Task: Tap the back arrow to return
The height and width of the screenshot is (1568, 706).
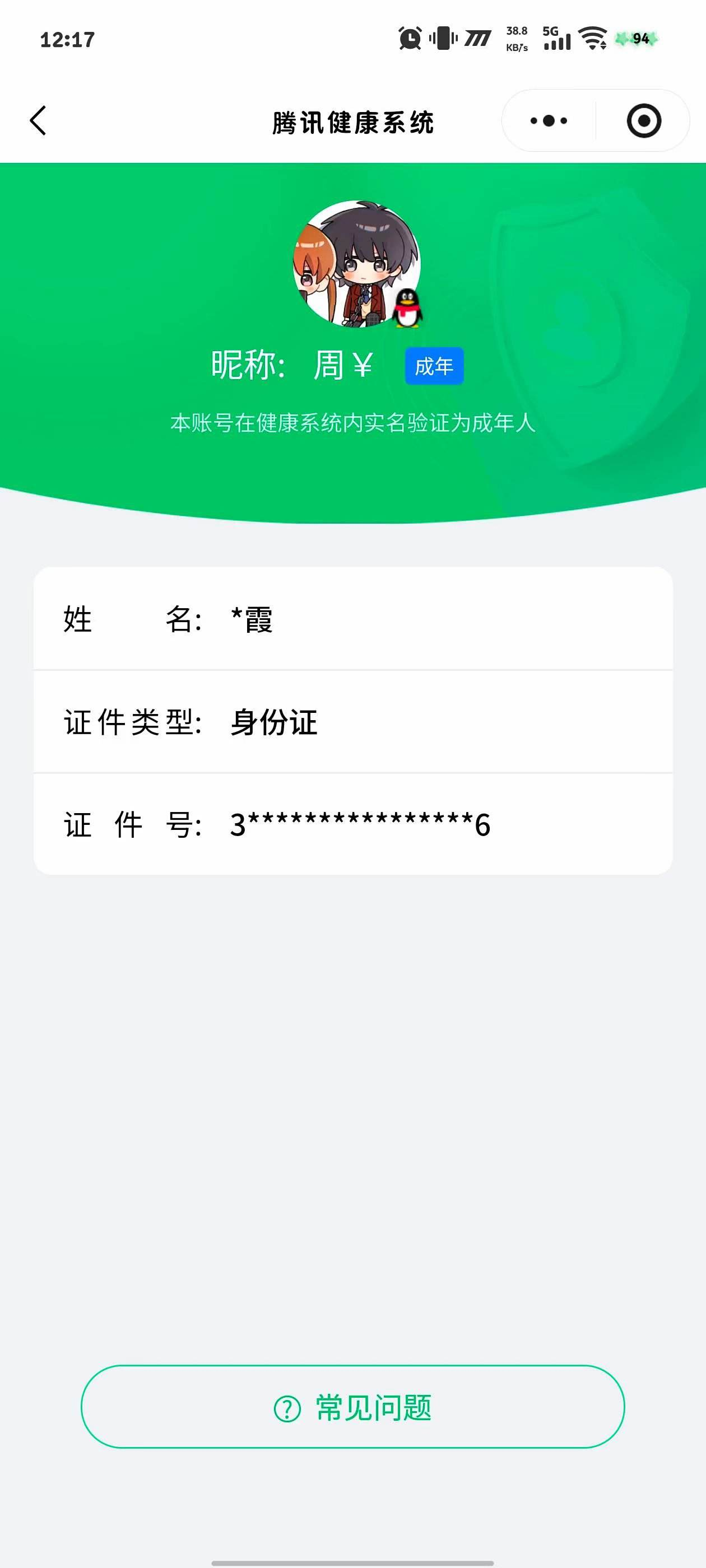Action: click(x=38, y=120)
